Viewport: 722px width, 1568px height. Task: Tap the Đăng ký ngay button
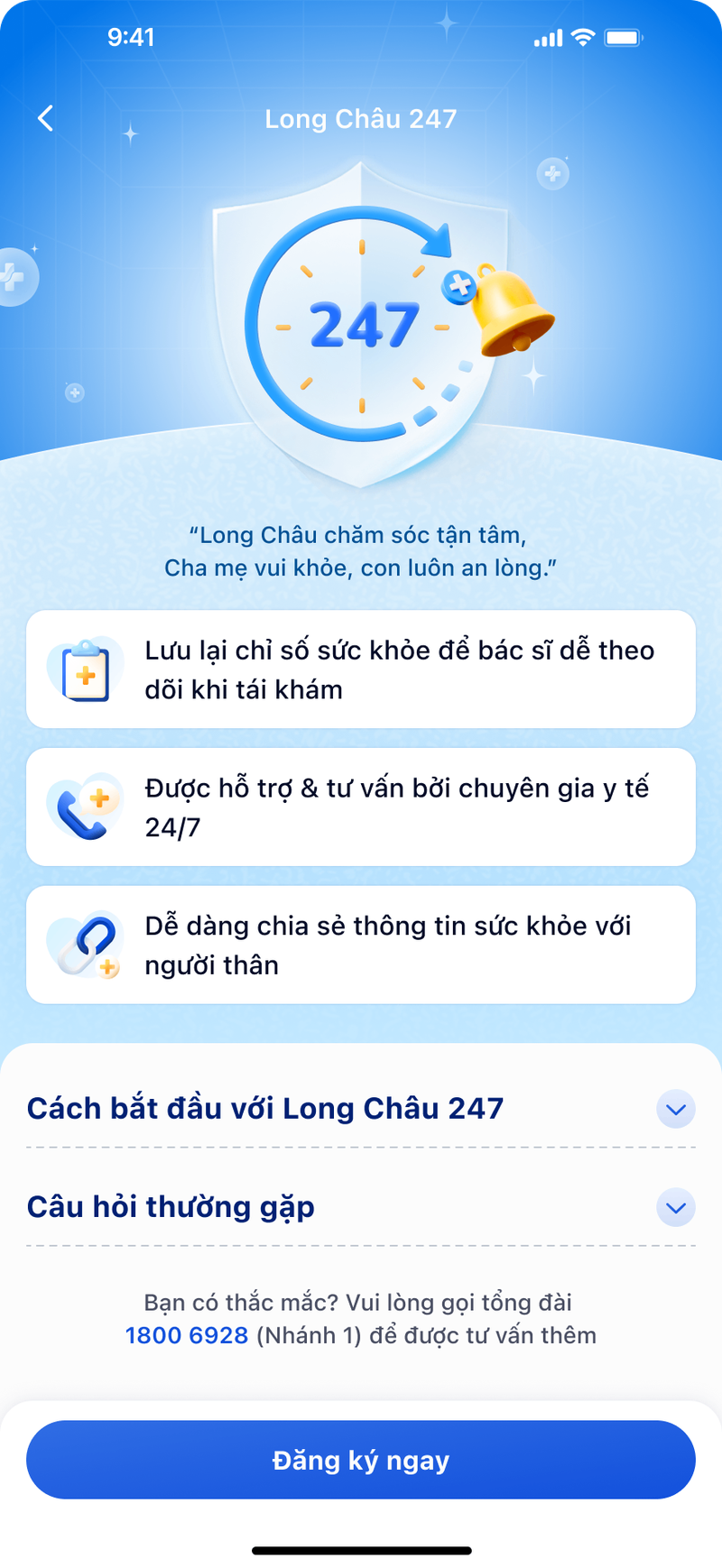pyautogui.click(x=361, y=1460)
